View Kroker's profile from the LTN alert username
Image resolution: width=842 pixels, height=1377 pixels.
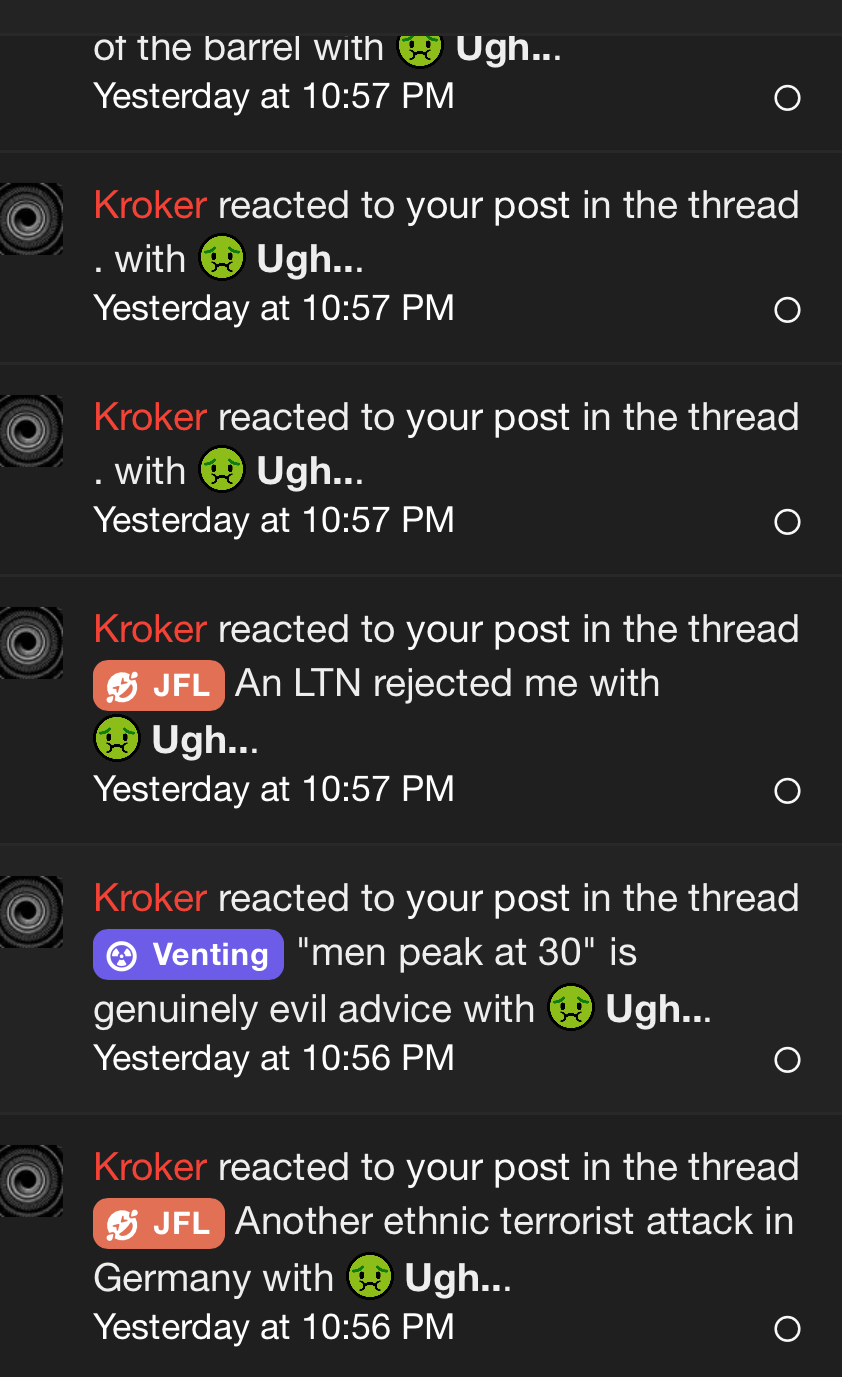point(150,630)
